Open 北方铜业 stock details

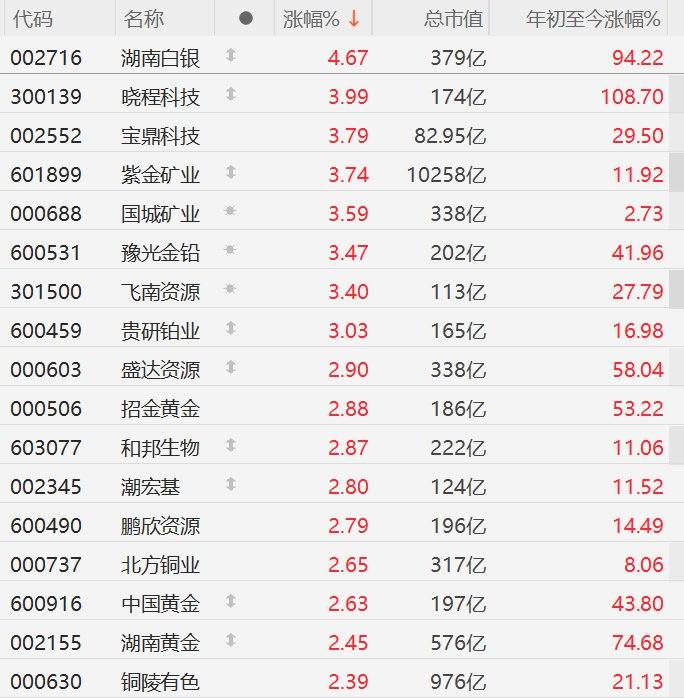pos(160,565)
